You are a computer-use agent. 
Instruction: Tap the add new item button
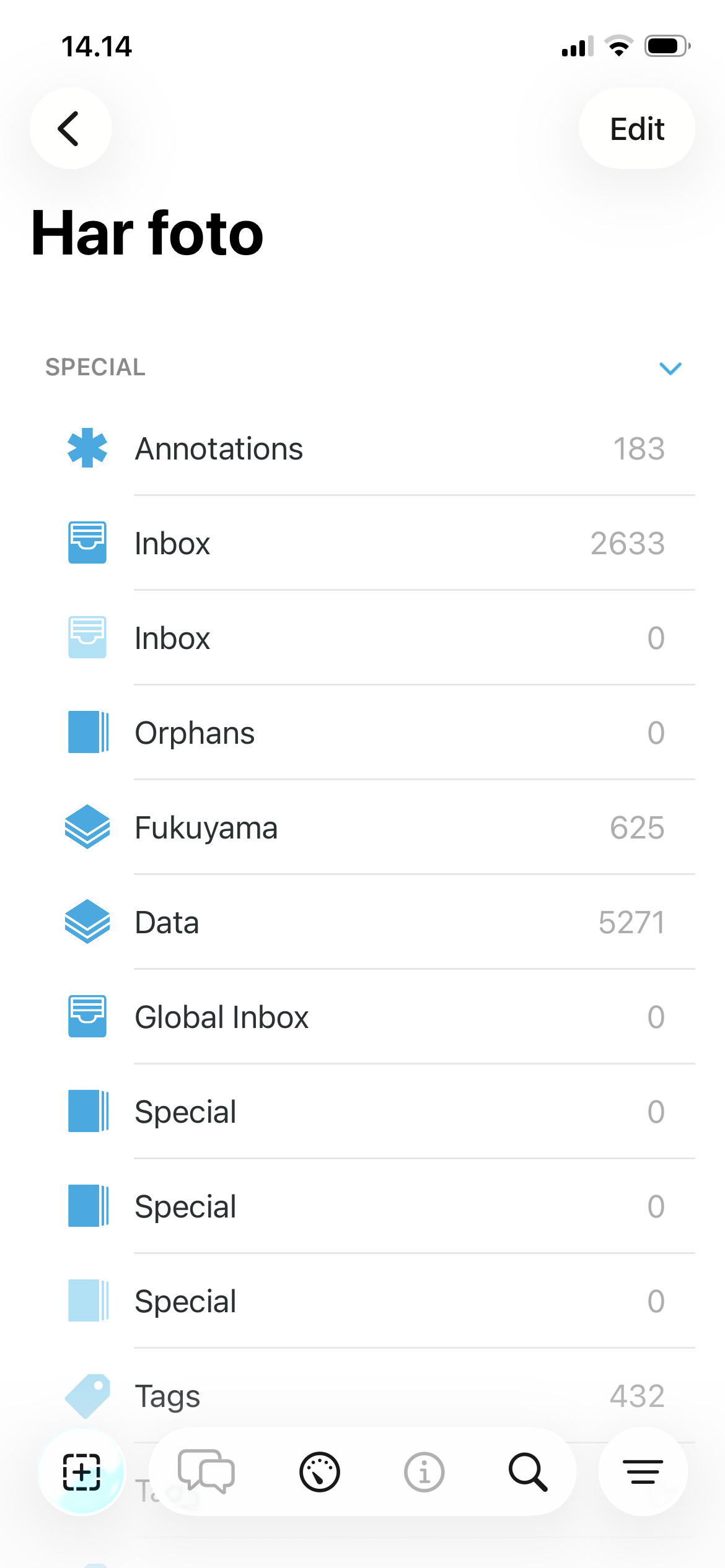click(x=82, y=1472)
